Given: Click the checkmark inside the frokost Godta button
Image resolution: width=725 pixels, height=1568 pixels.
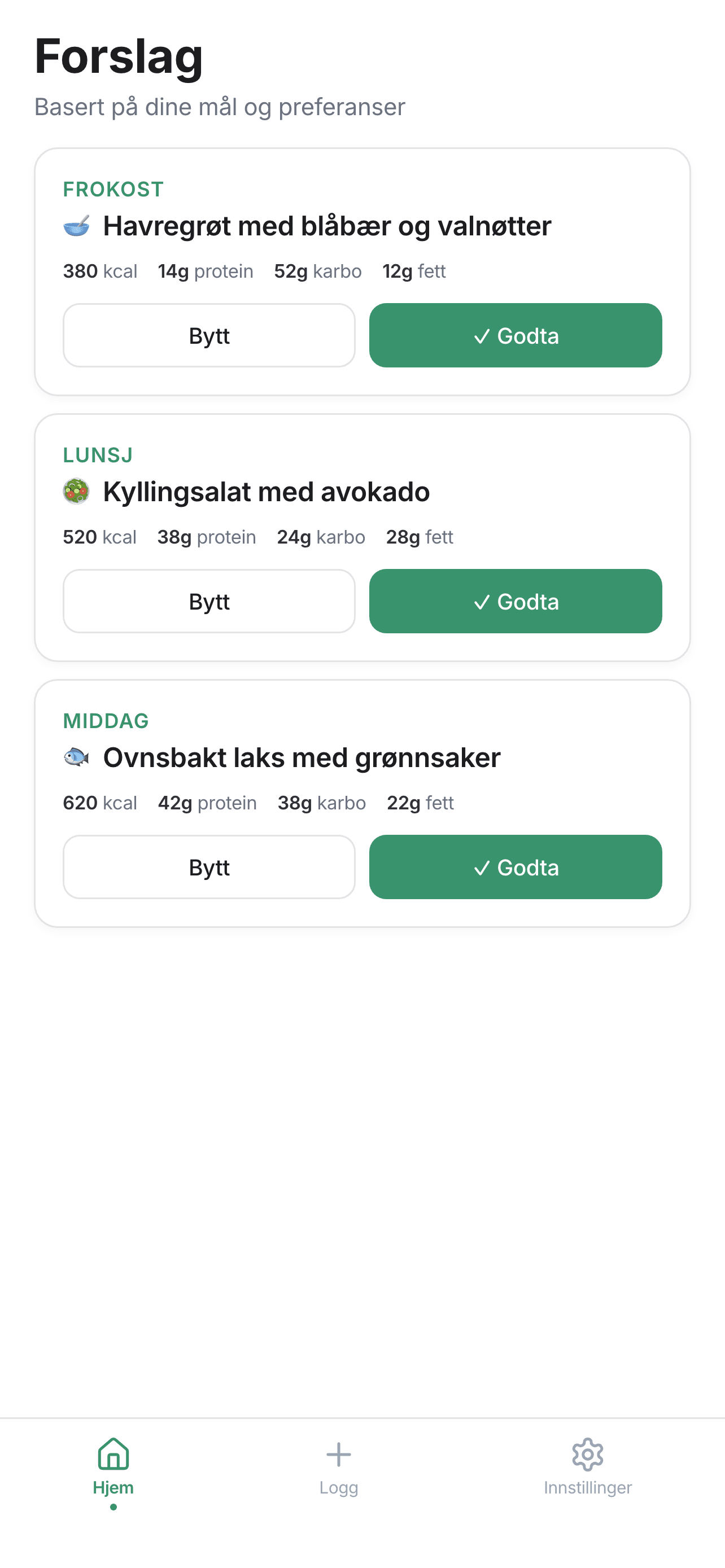Looking at the screenshot, I should click(x=483, y=335).
